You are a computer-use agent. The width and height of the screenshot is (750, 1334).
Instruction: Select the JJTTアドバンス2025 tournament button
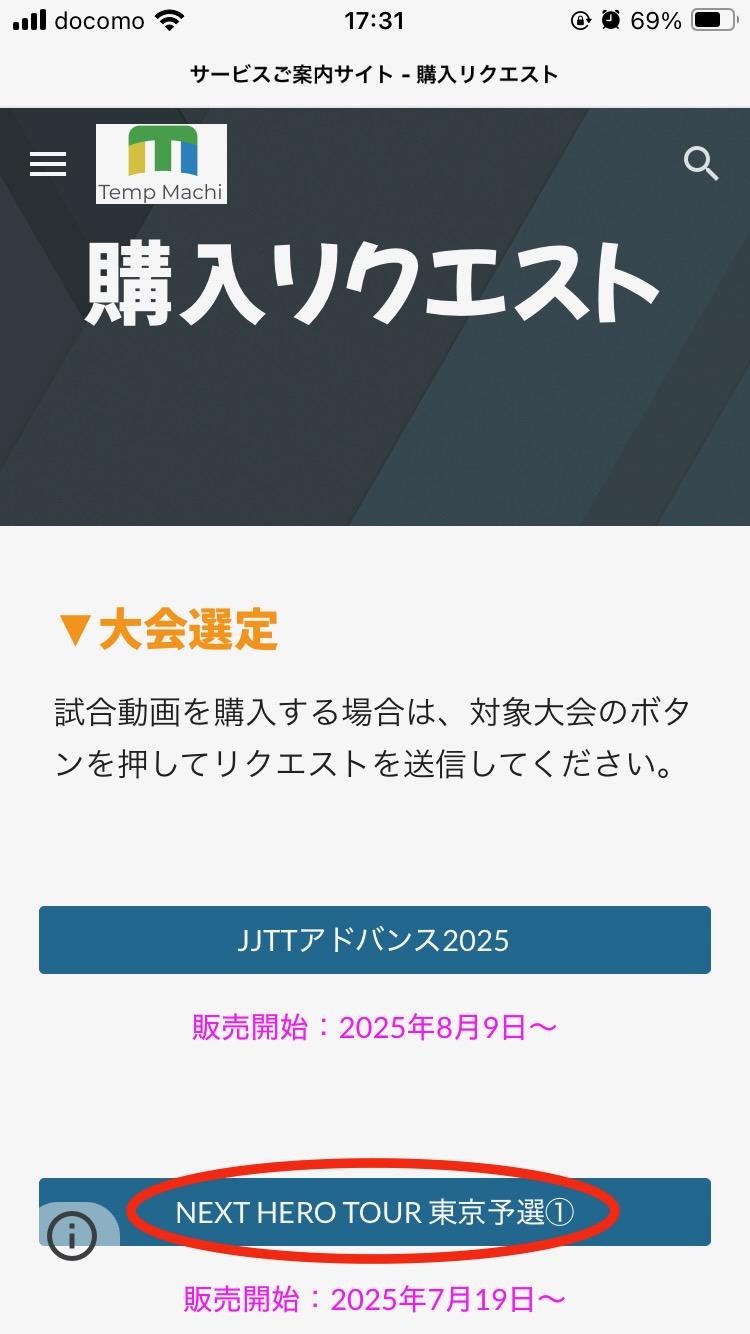[374, 940]
